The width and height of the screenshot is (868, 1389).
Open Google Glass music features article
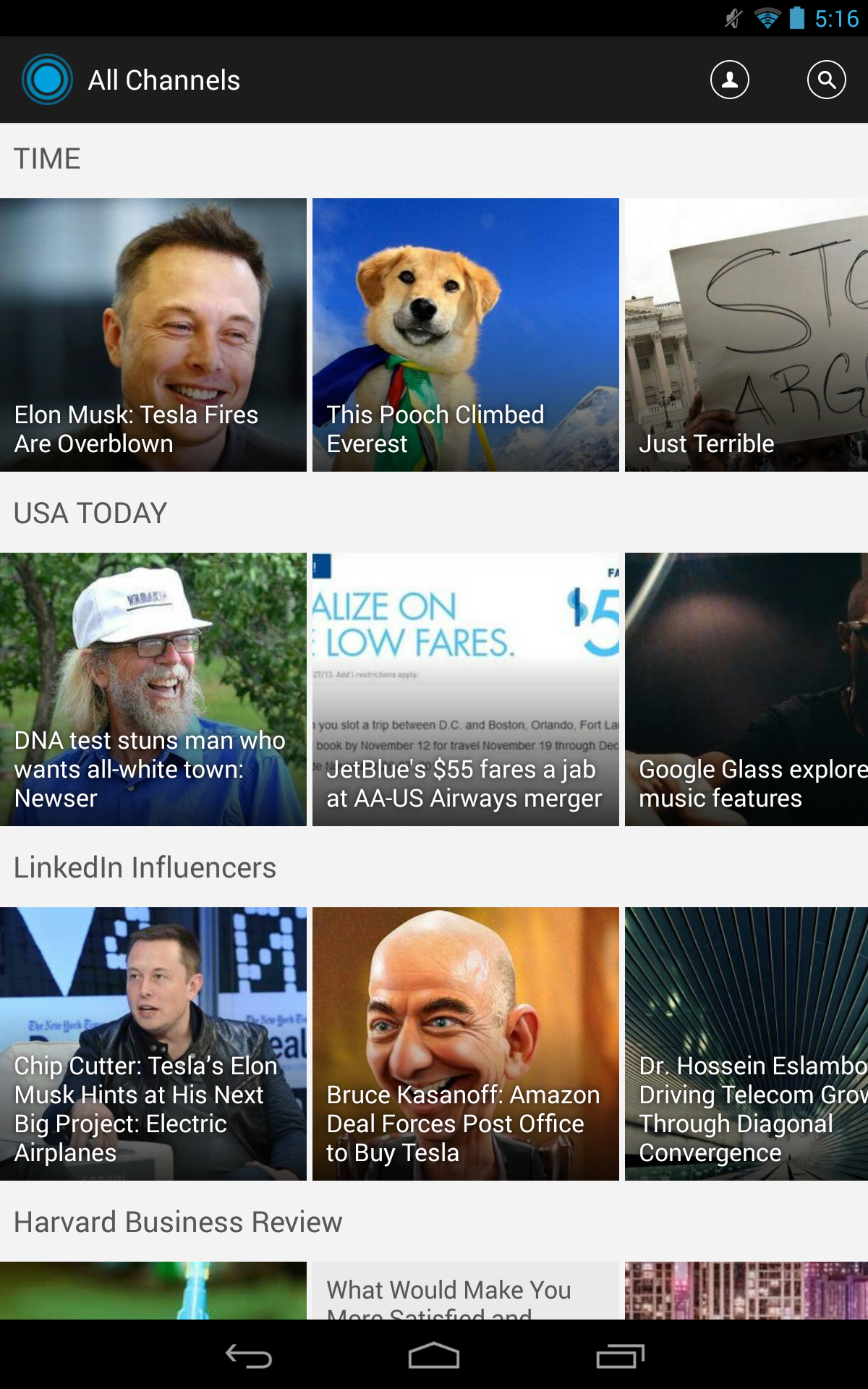[x=746, y=689]
